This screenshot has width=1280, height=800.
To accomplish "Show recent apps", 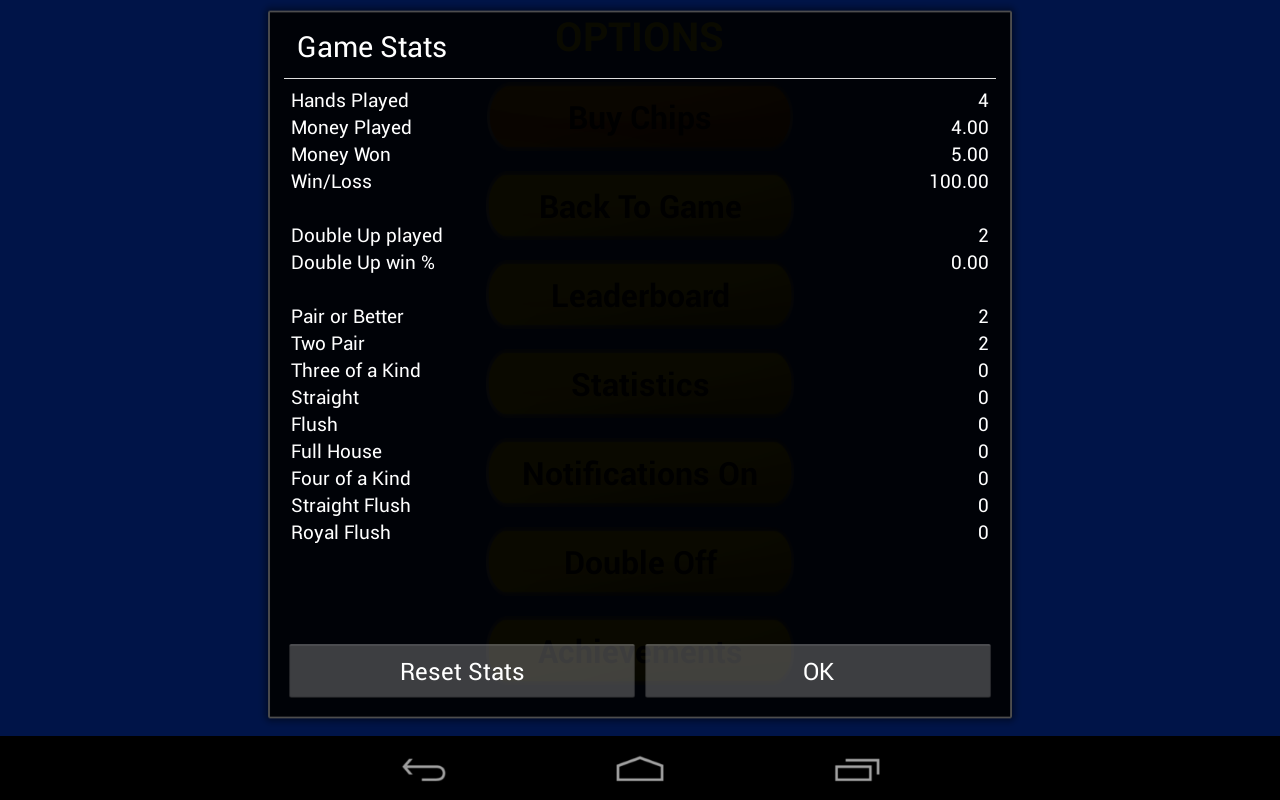I will (856, 769).
